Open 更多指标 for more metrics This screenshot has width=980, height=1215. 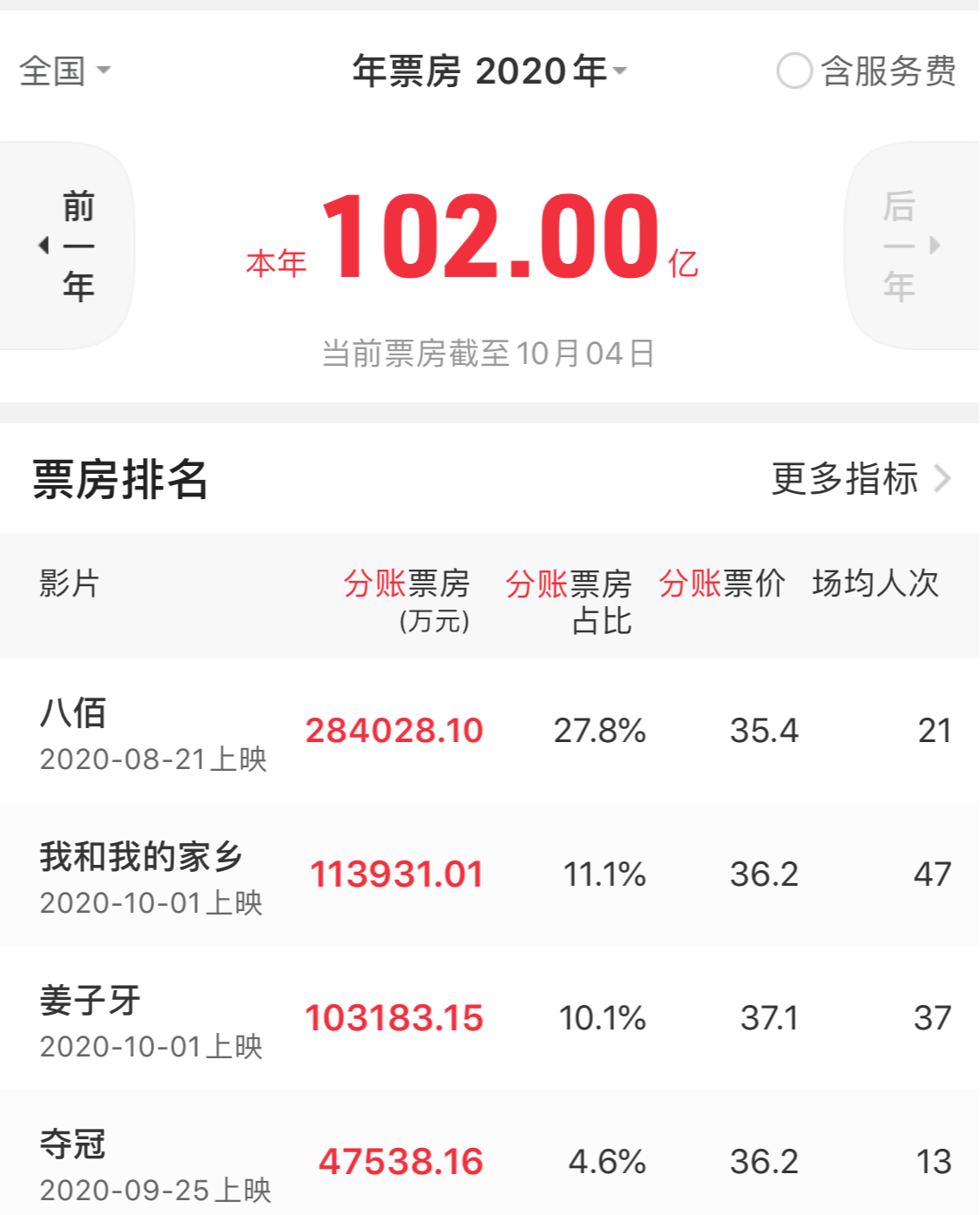(x=860, y=478)
